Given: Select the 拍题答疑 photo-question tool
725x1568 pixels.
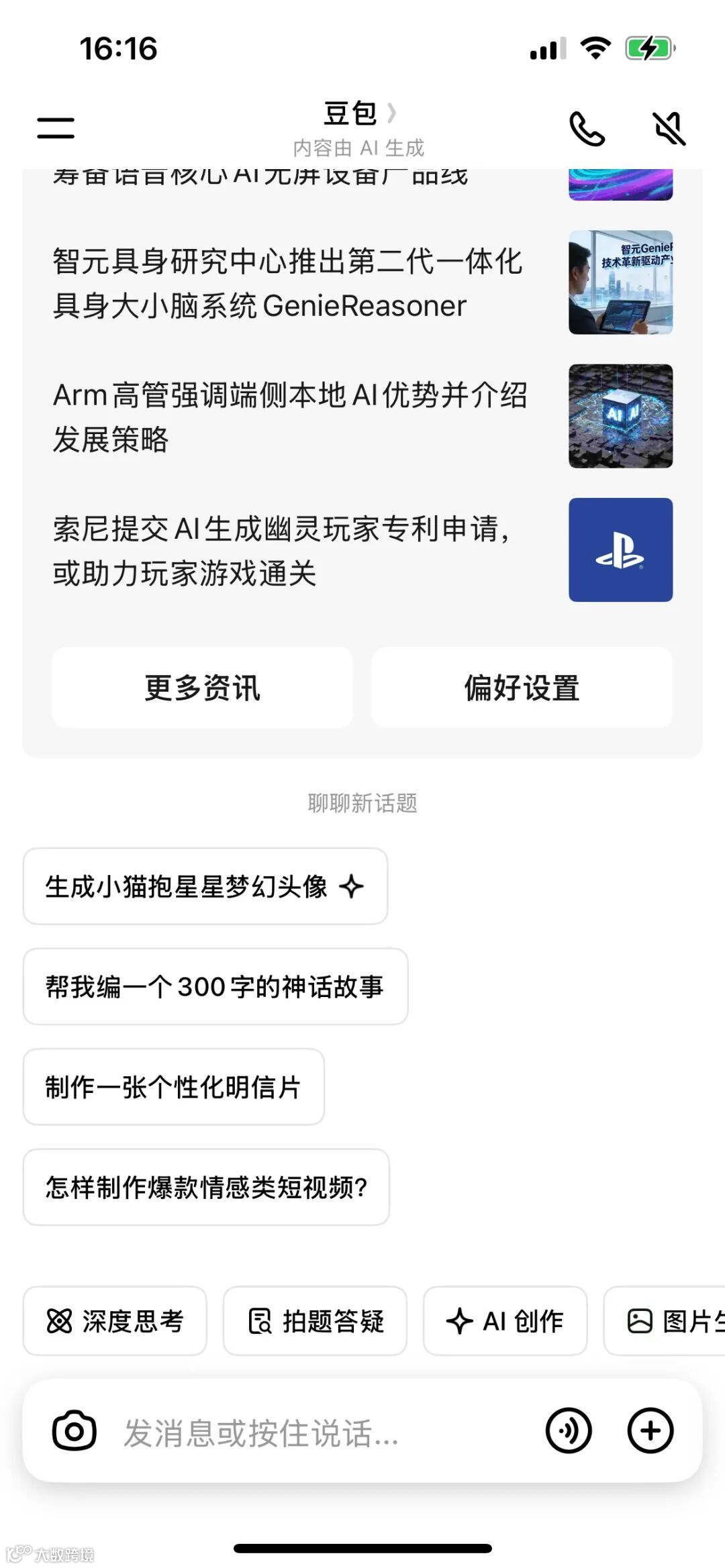Looking at the screenshot, I should click(x=316, y=1320).
